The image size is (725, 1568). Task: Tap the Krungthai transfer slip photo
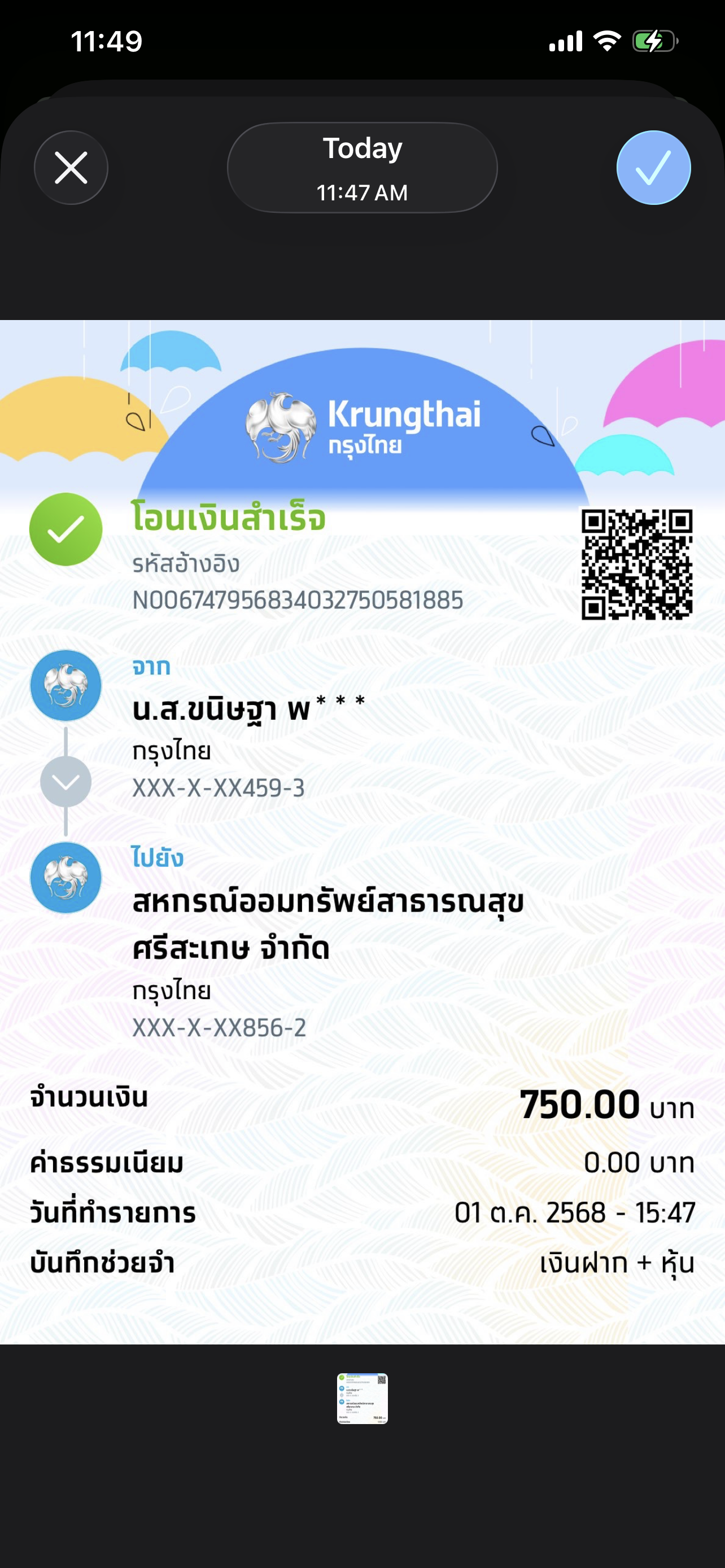pyautogui.click(x=362, y=831)
